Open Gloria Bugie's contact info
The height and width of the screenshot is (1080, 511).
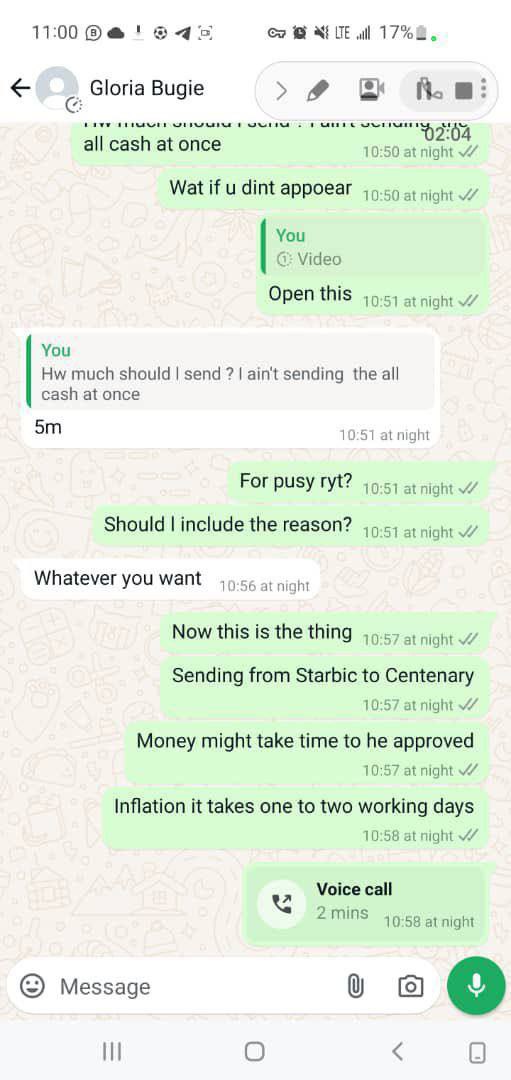pyautogui.click(x=147, y=88)
